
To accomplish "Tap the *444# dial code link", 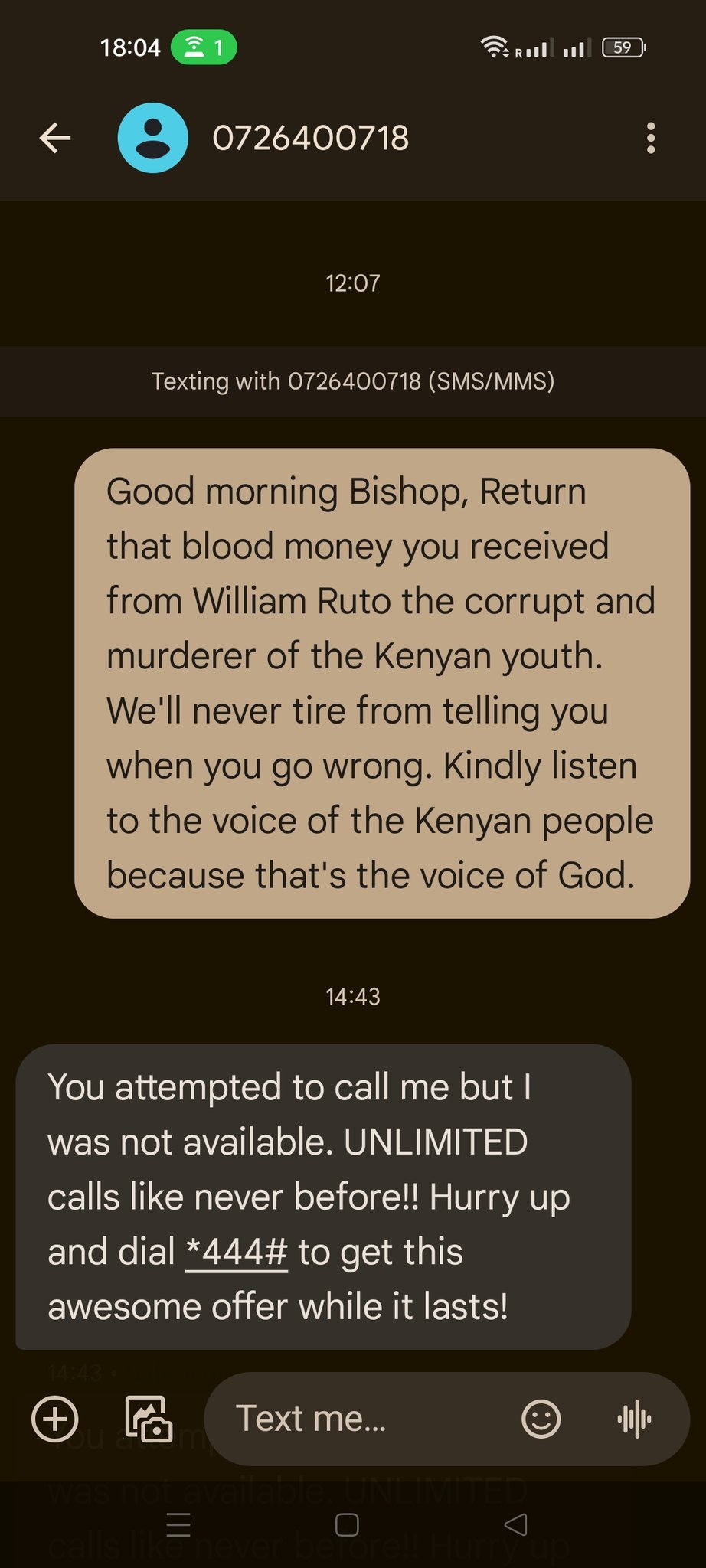I will point(237,1253).
